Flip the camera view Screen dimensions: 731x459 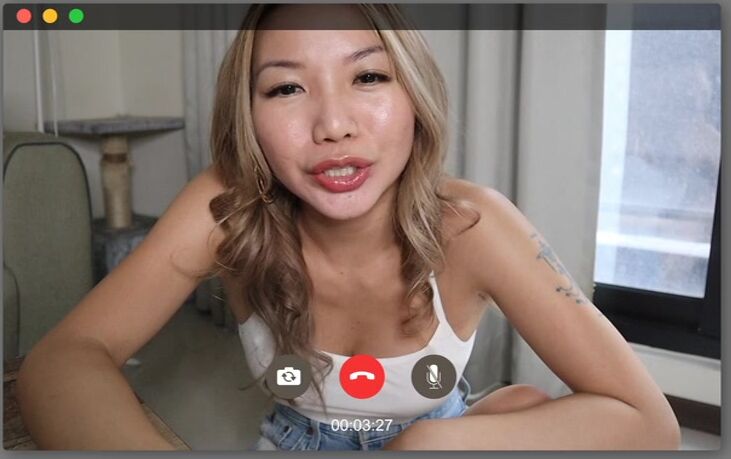point(289,377)
